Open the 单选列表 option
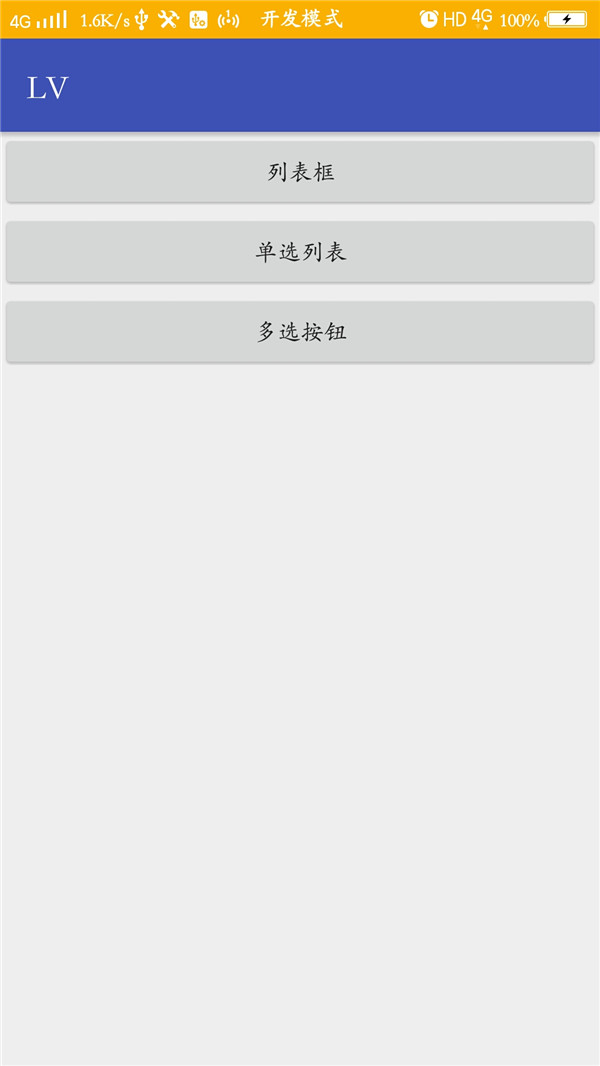 tap(300, 252)
